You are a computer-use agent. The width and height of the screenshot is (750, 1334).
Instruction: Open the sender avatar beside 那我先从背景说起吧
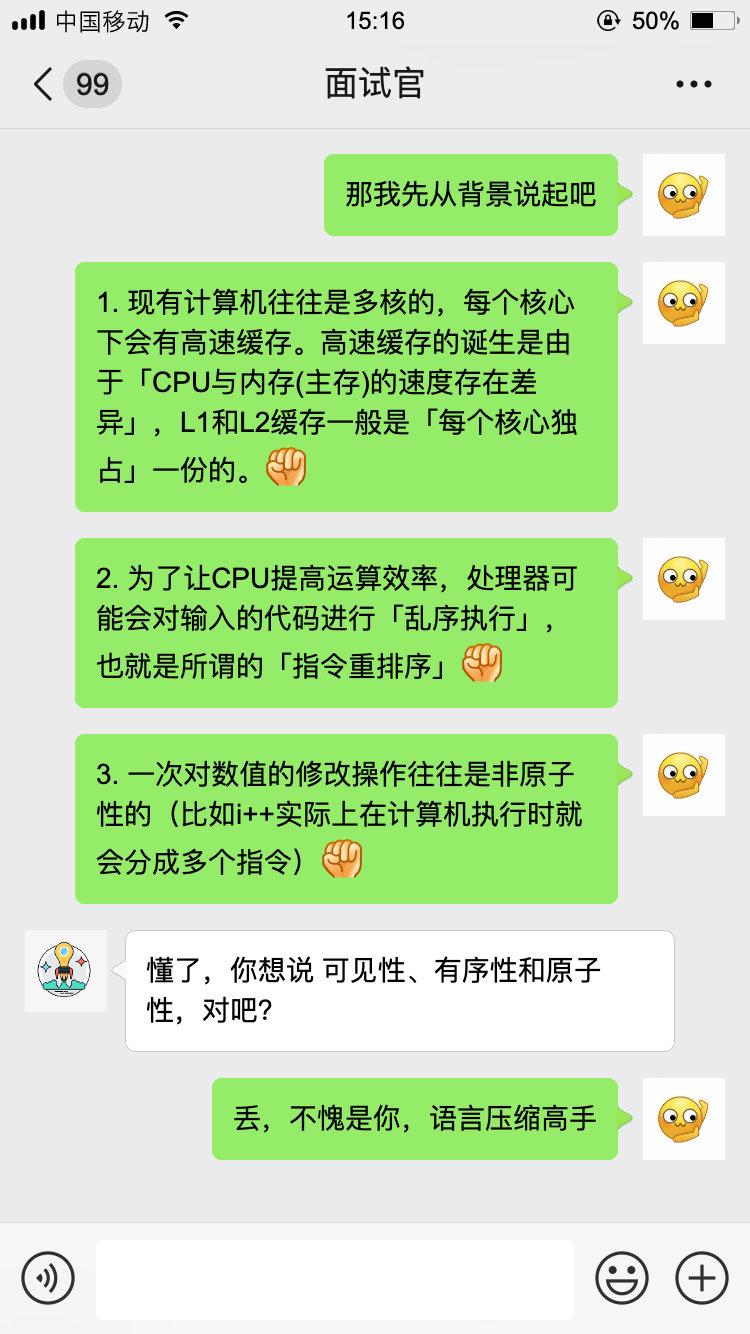coord(683,195)
